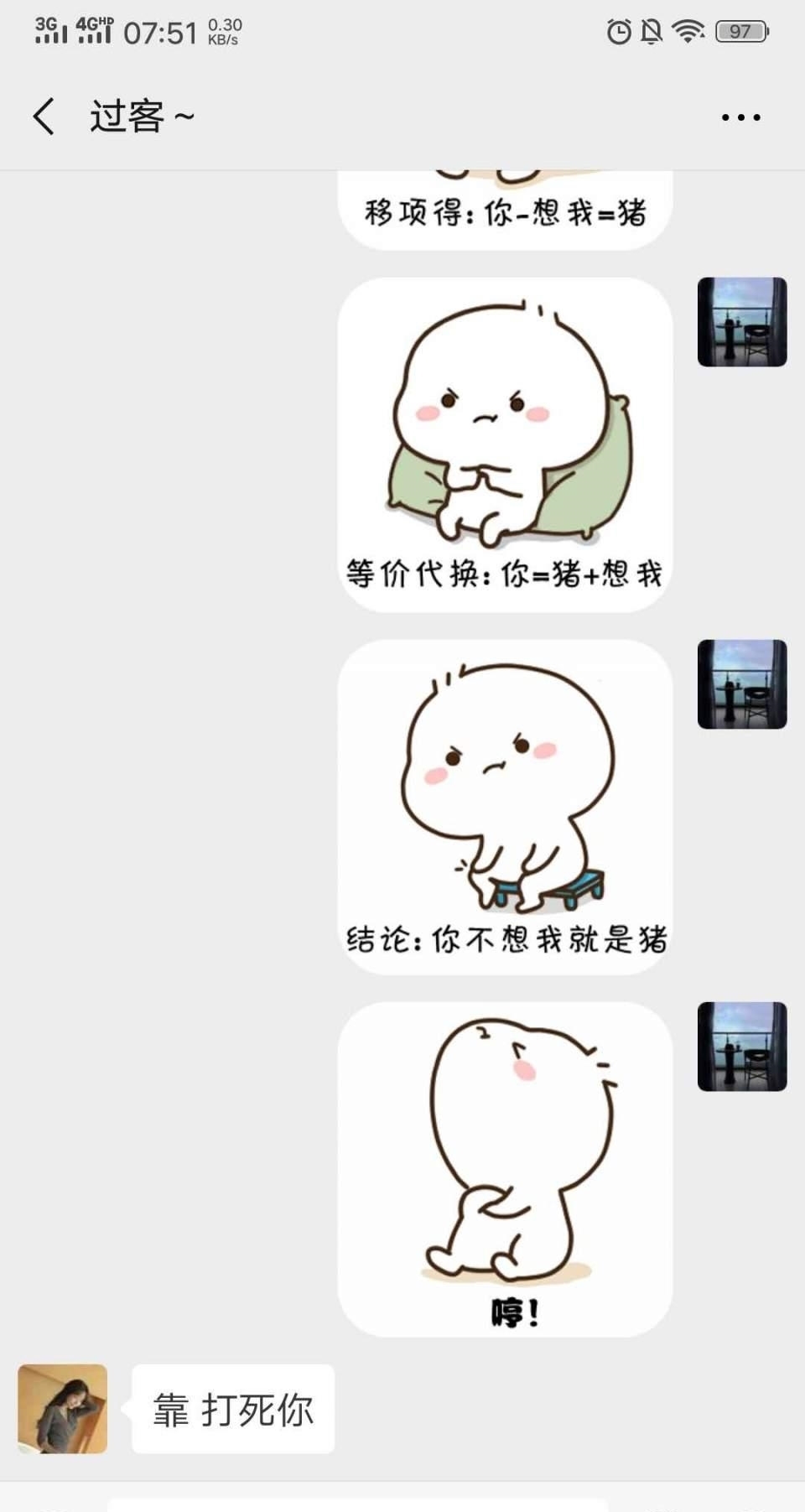
Task: Open the 结论 sticker image
Action: [x=505, y=806]
